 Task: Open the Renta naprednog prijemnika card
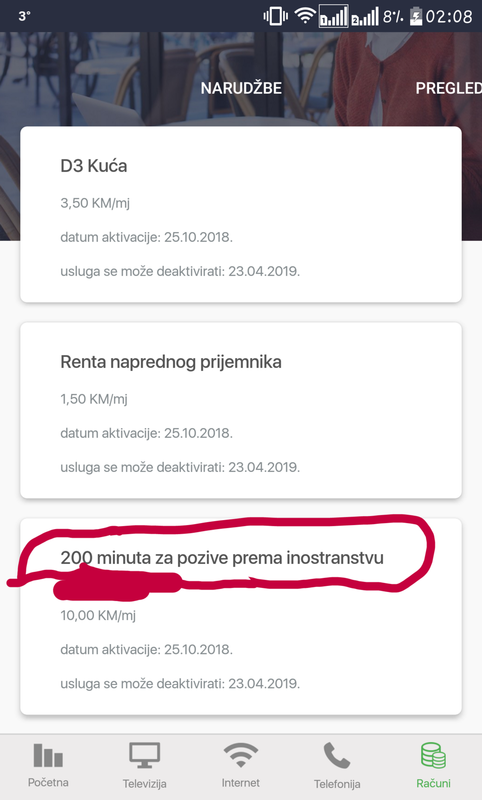tap(241, 410)
